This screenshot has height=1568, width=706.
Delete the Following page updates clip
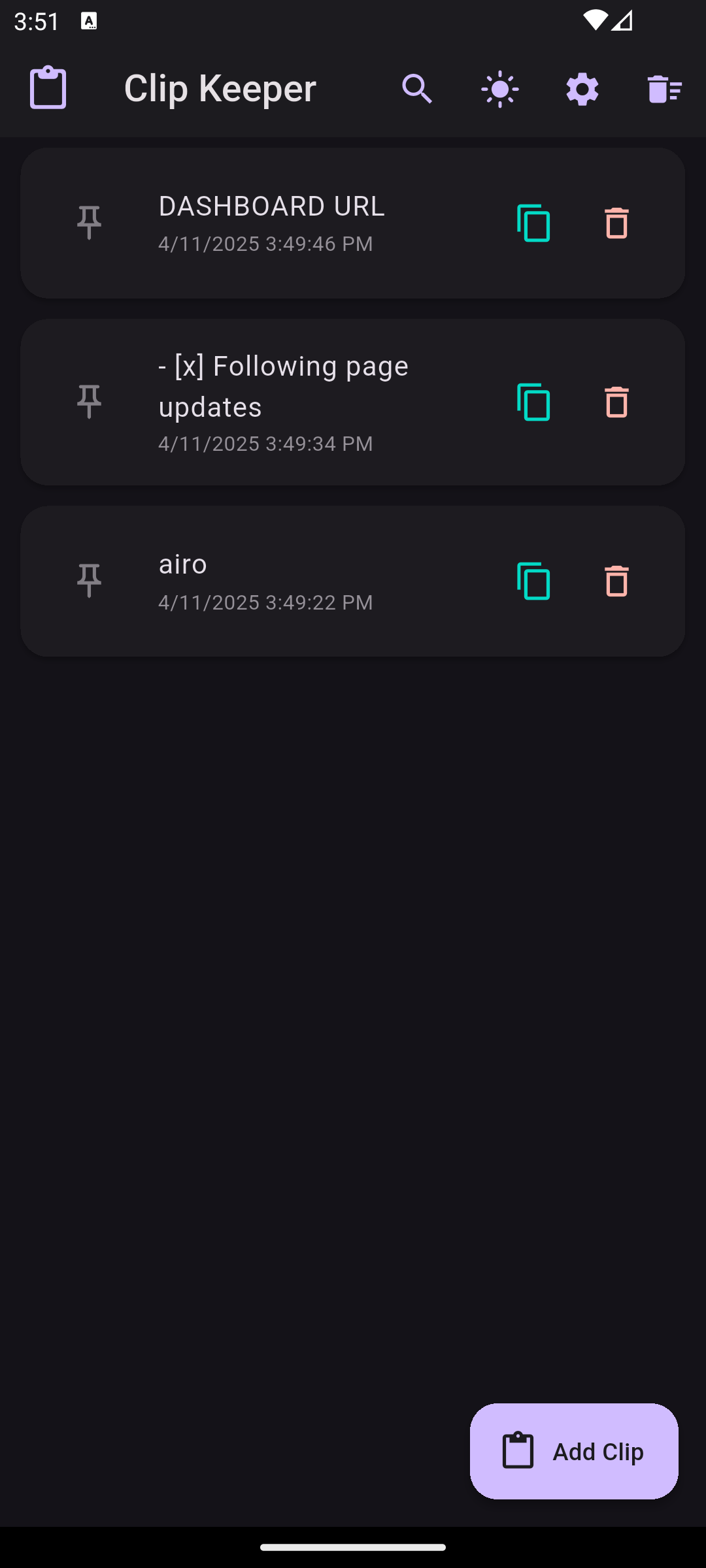click(x=615, y=402)
